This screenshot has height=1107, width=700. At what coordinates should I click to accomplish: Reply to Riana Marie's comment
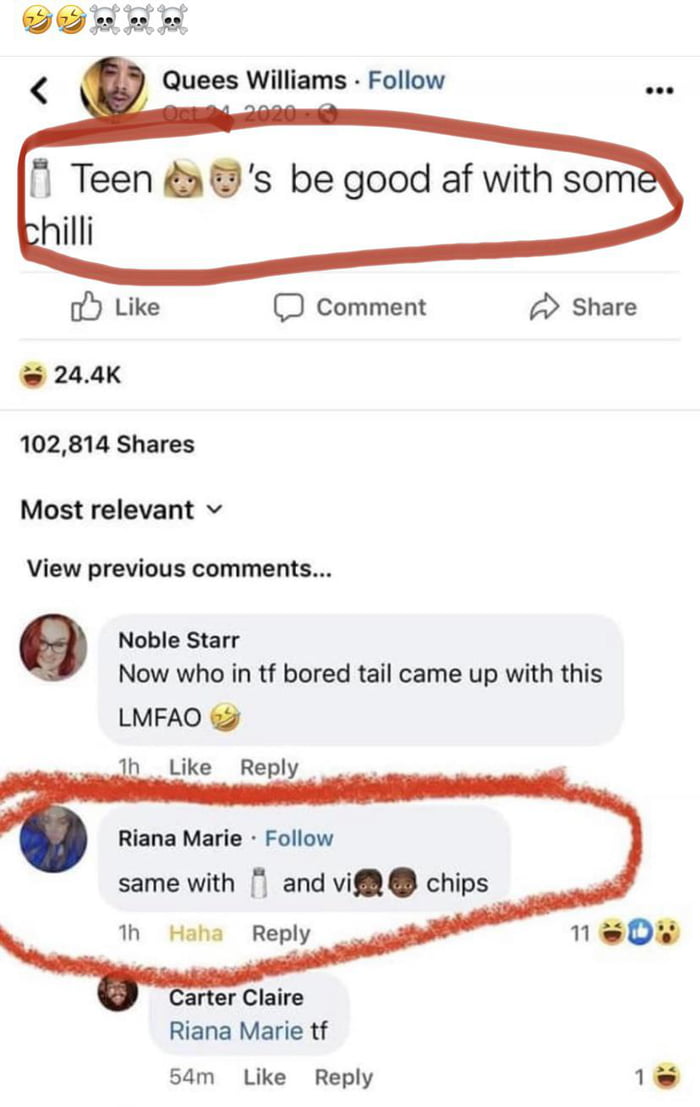click(x=281, y=933)
